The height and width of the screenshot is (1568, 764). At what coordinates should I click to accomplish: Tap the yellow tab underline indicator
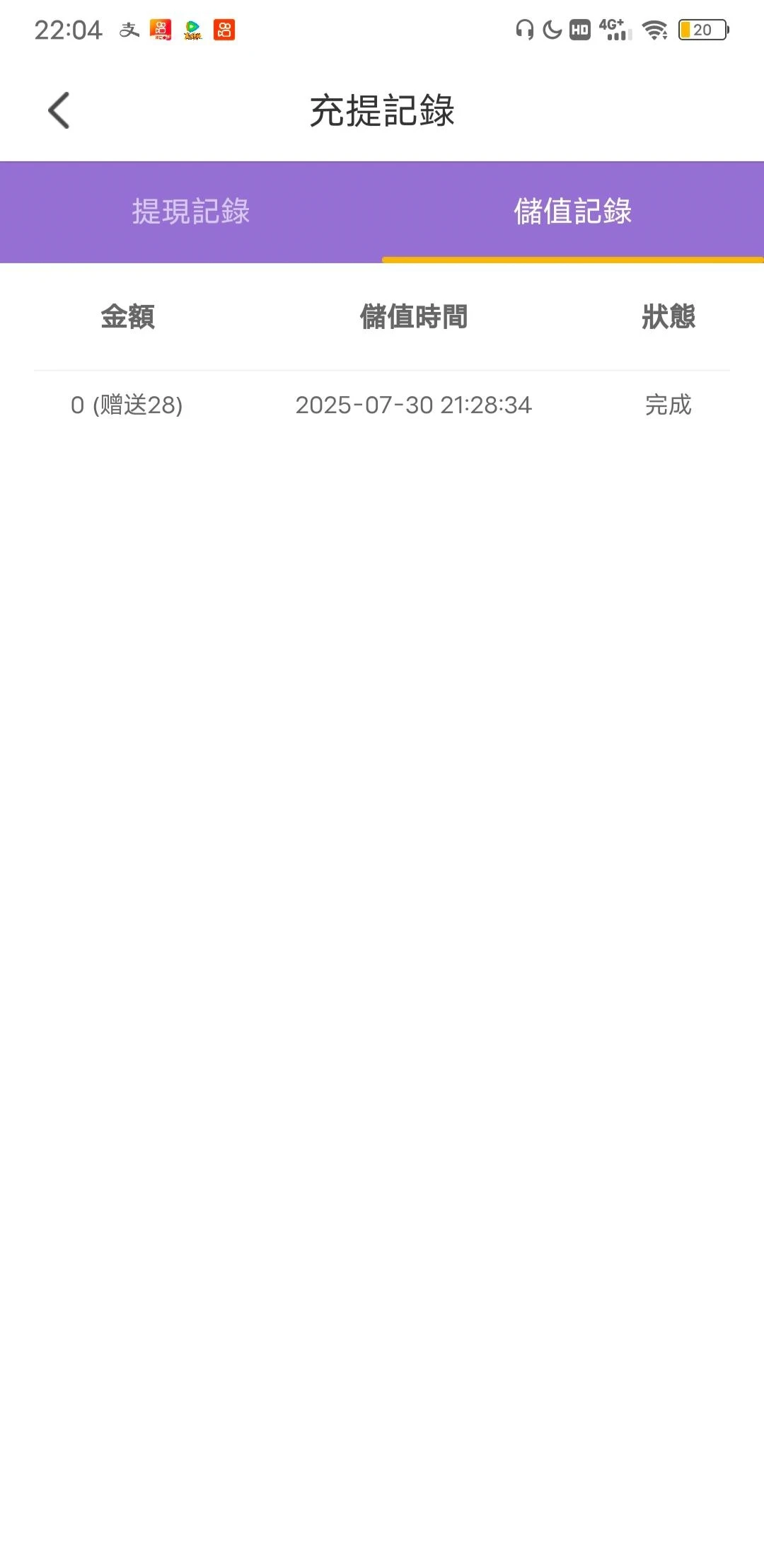pyautogui.click(x=573, y=260)
